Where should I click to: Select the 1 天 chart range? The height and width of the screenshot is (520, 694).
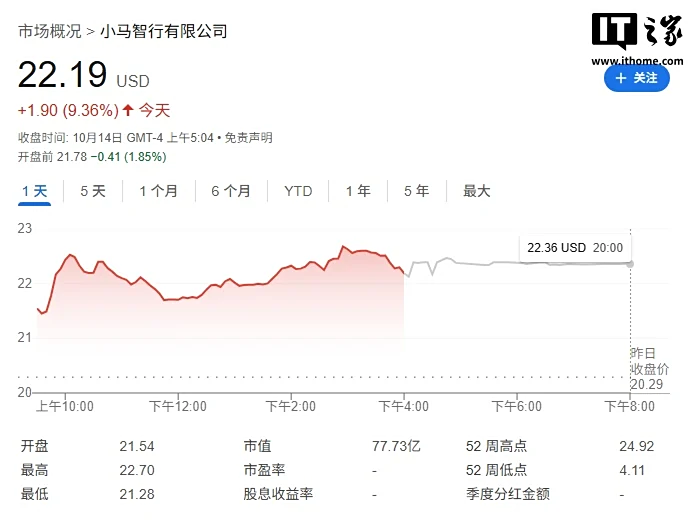point(34,191)
